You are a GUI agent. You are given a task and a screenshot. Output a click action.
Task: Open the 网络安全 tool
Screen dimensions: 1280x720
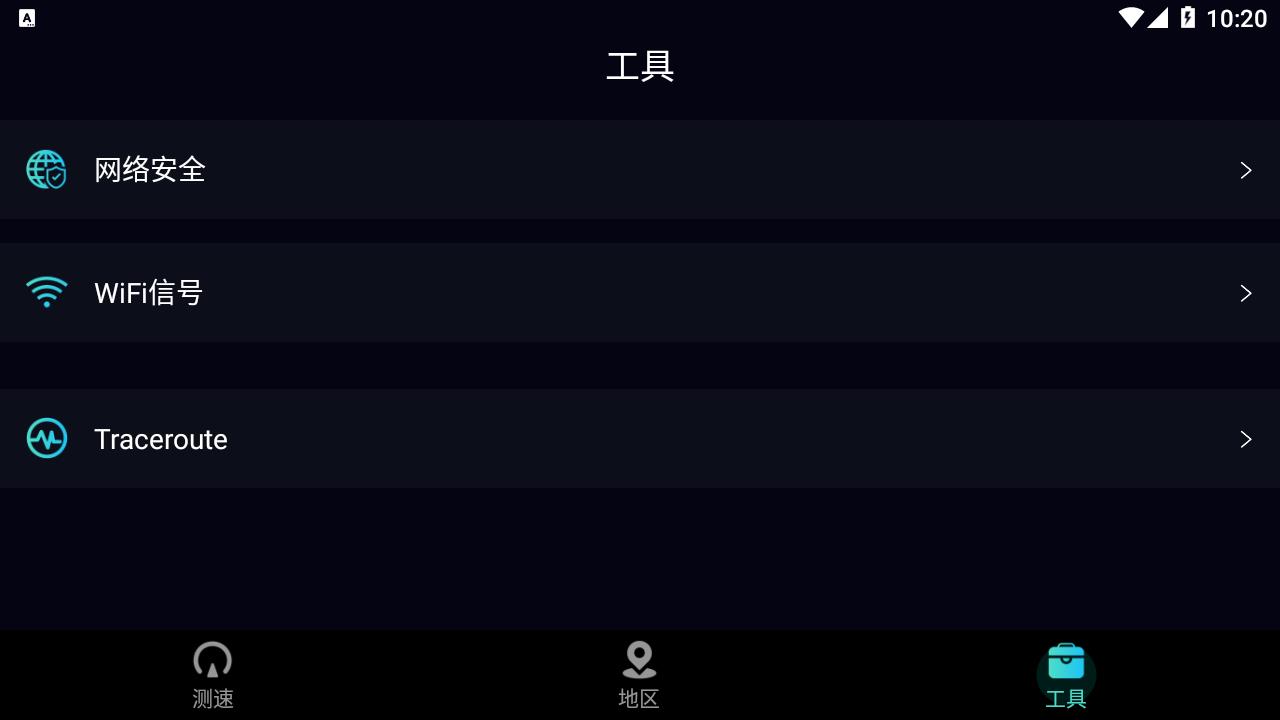click(640, 170)
